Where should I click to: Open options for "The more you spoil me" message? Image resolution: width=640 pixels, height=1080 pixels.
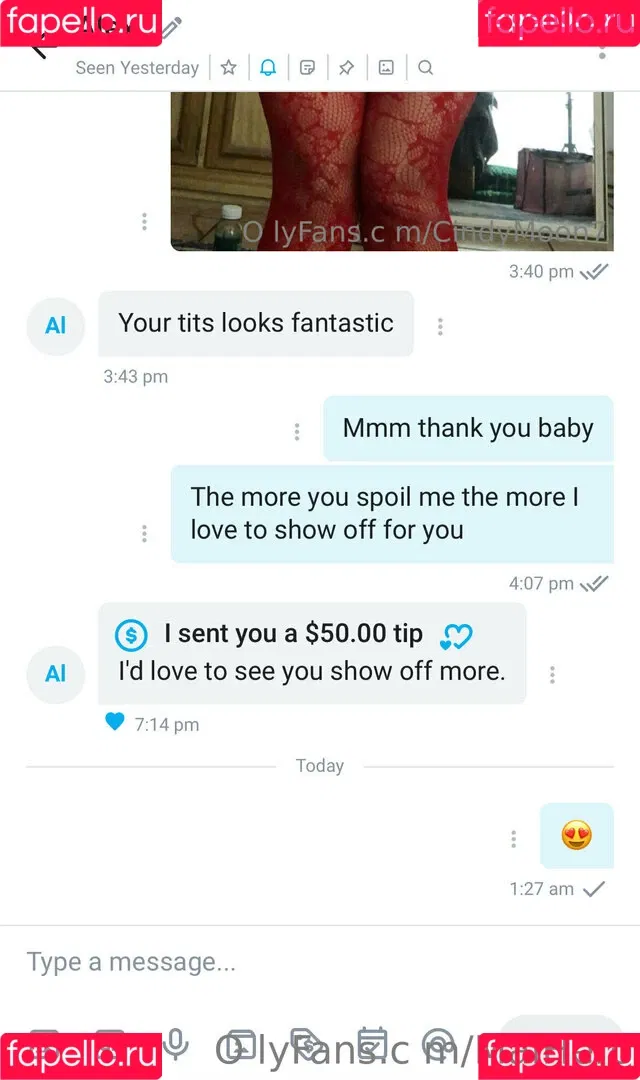click(x=145, y=534)
